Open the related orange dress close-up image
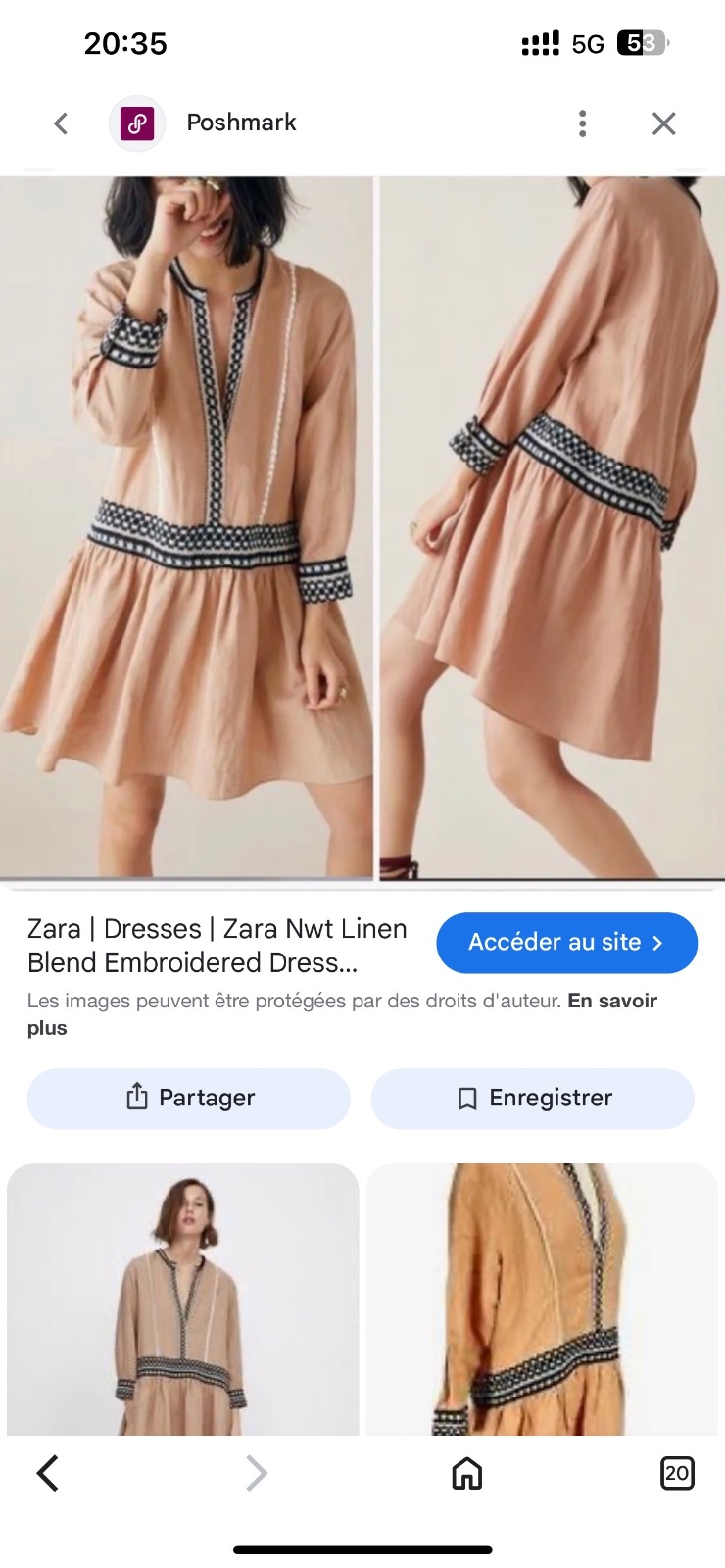 tap(542, 1299)
